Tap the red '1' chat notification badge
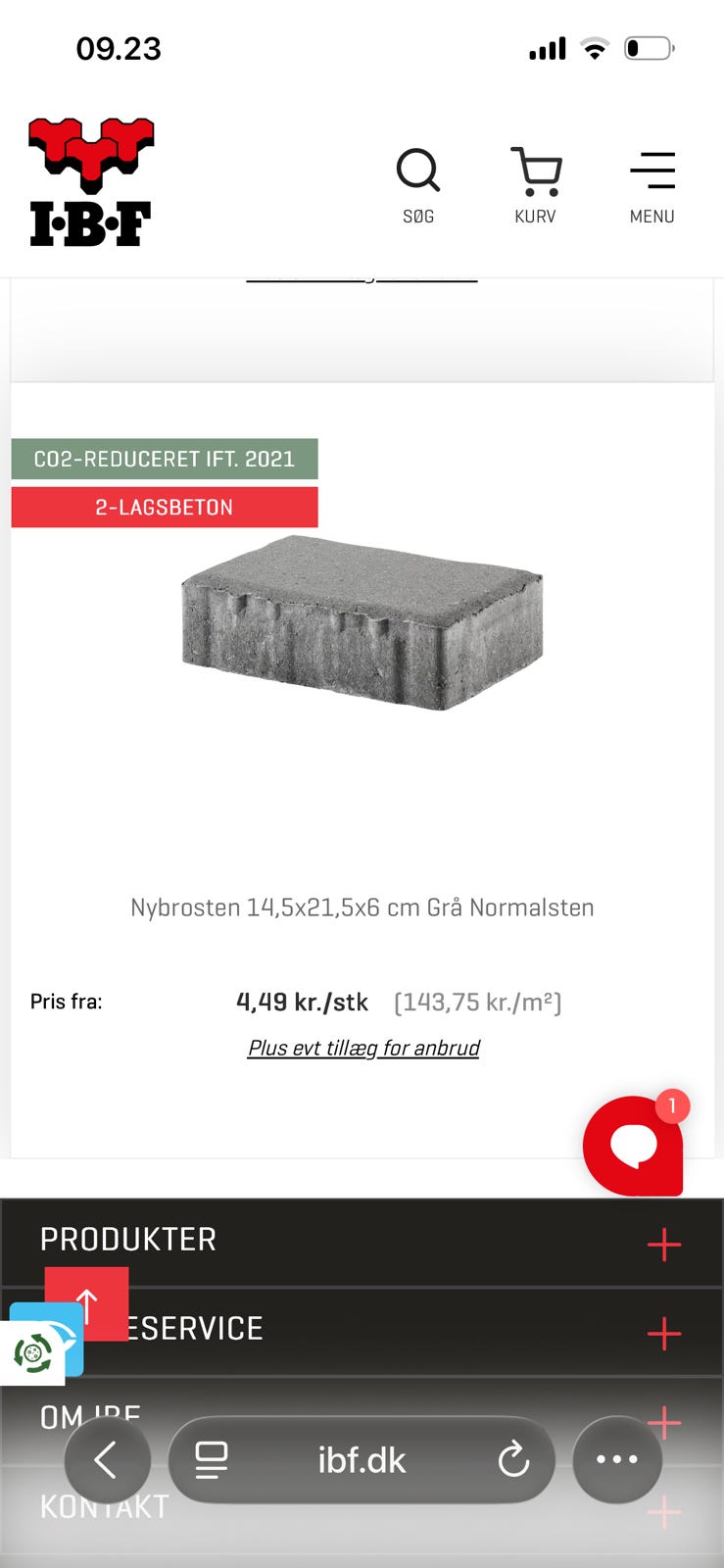This screenshot has width=724, height=1568. (x=673, y=1105)
